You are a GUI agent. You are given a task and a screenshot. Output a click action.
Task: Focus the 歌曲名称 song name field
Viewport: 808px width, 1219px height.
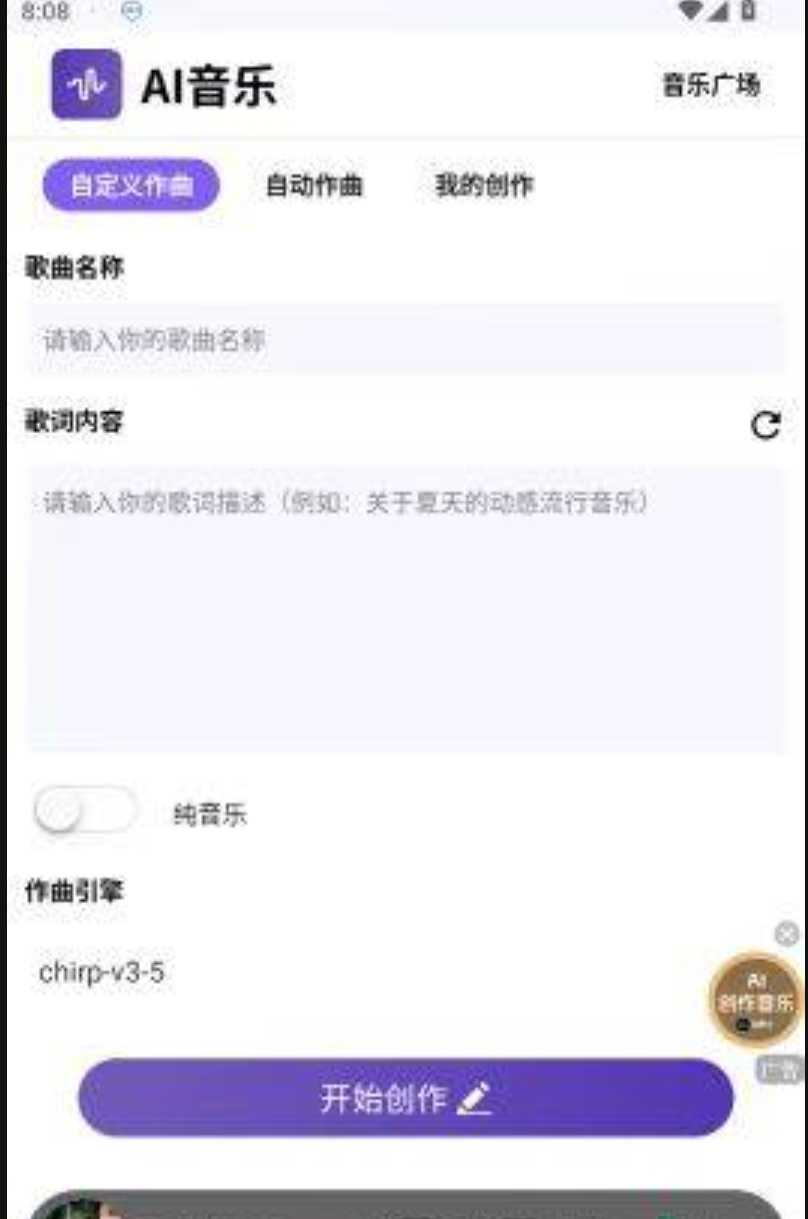click(x=404, y=340)
